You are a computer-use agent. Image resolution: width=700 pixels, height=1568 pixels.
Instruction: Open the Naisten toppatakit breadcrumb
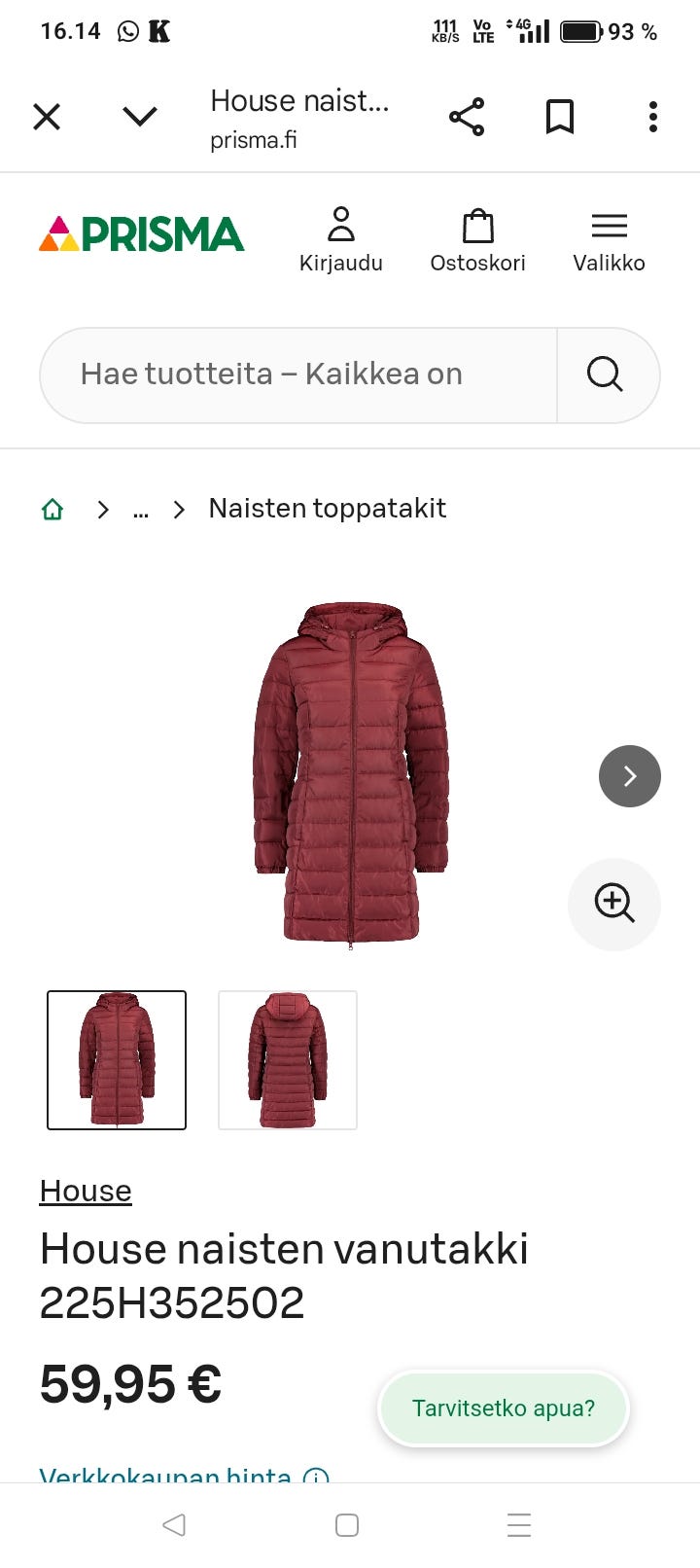327,509
